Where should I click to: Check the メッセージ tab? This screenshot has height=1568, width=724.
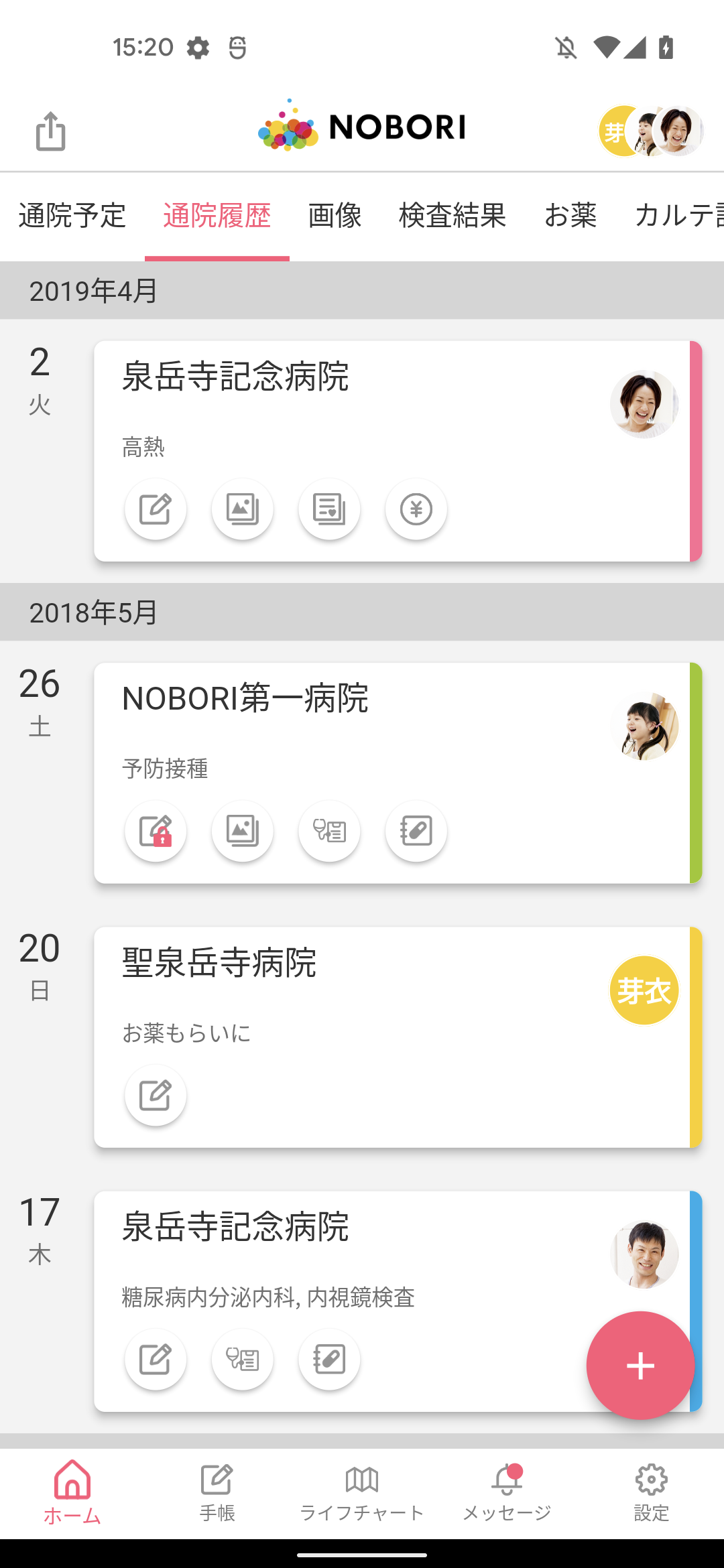[507, 1492]
